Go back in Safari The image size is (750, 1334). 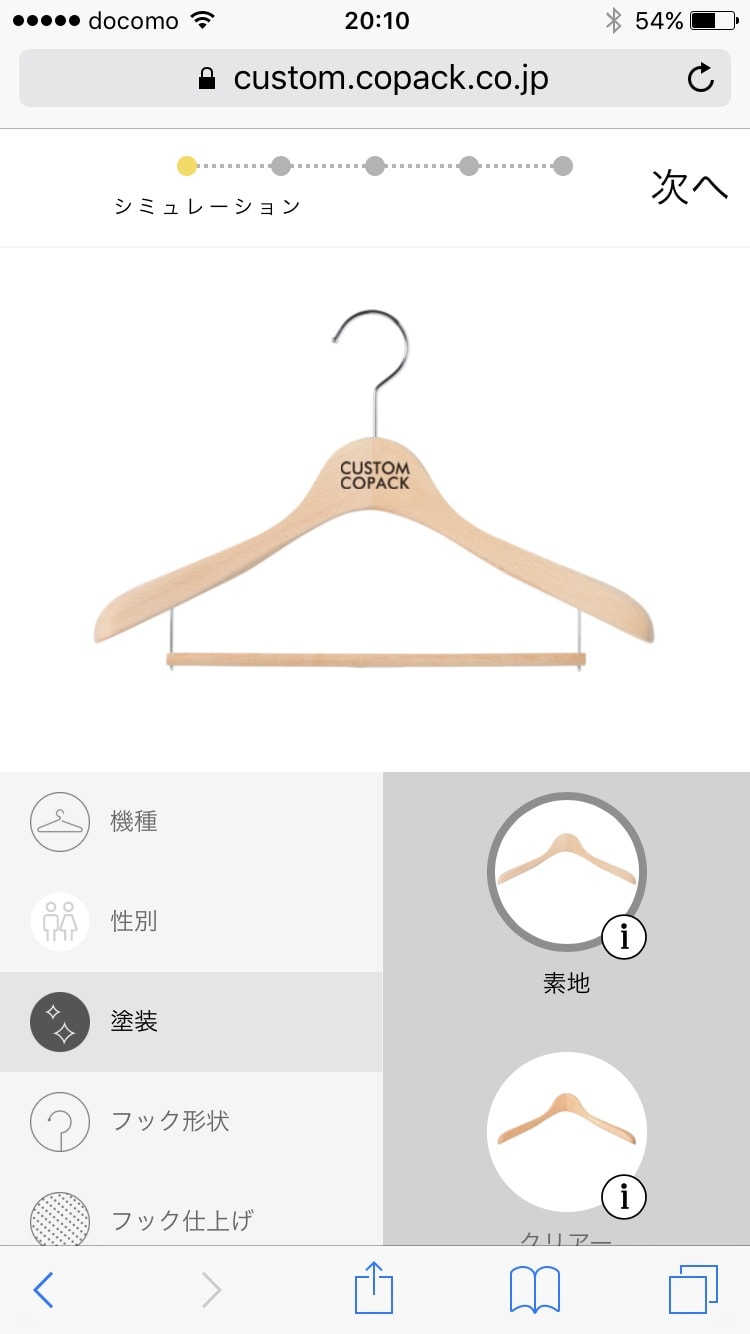tap(43, 1290)
